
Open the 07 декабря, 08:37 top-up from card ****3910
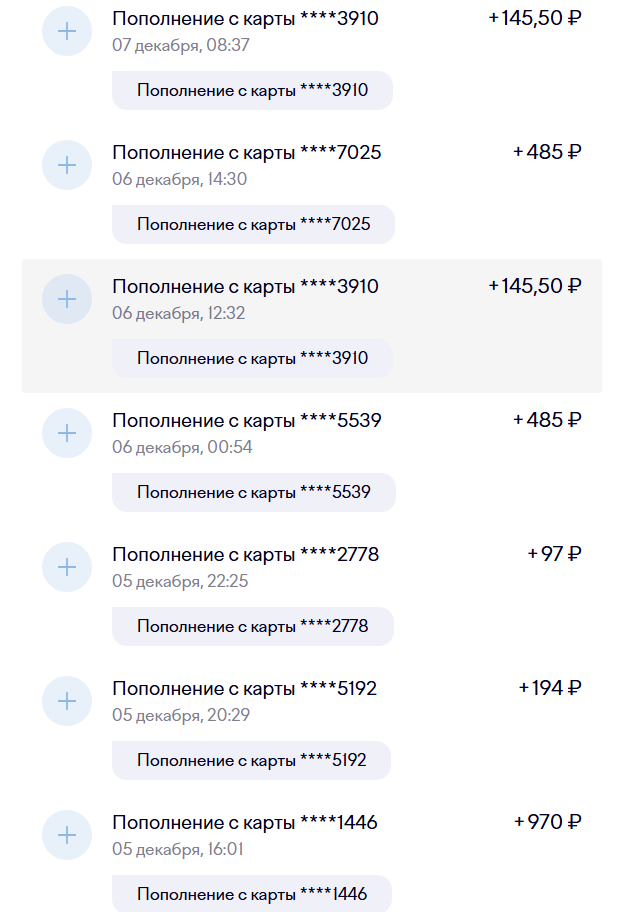click(x=245, y=19)
